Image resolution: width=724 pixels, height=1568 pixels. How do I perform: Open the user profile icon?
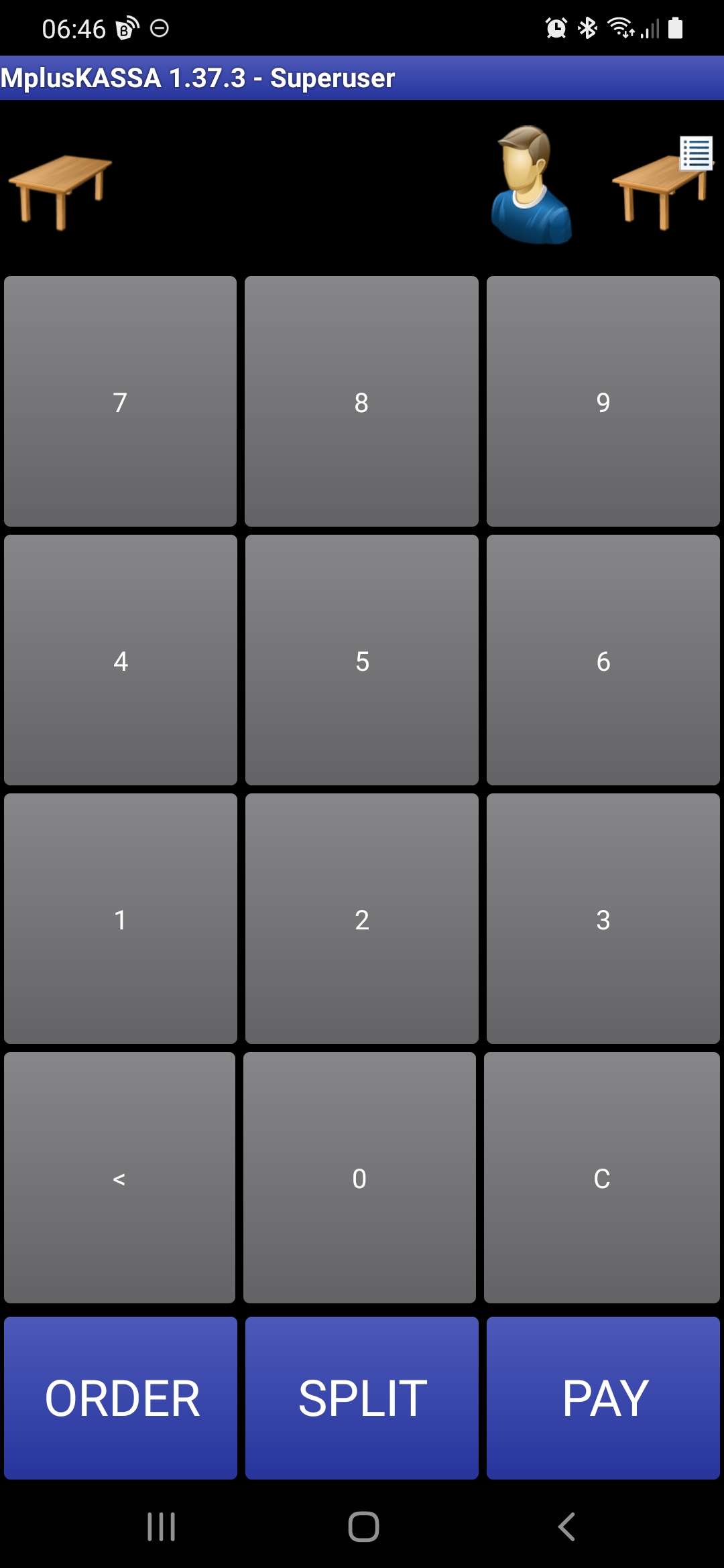coord(531,184)
